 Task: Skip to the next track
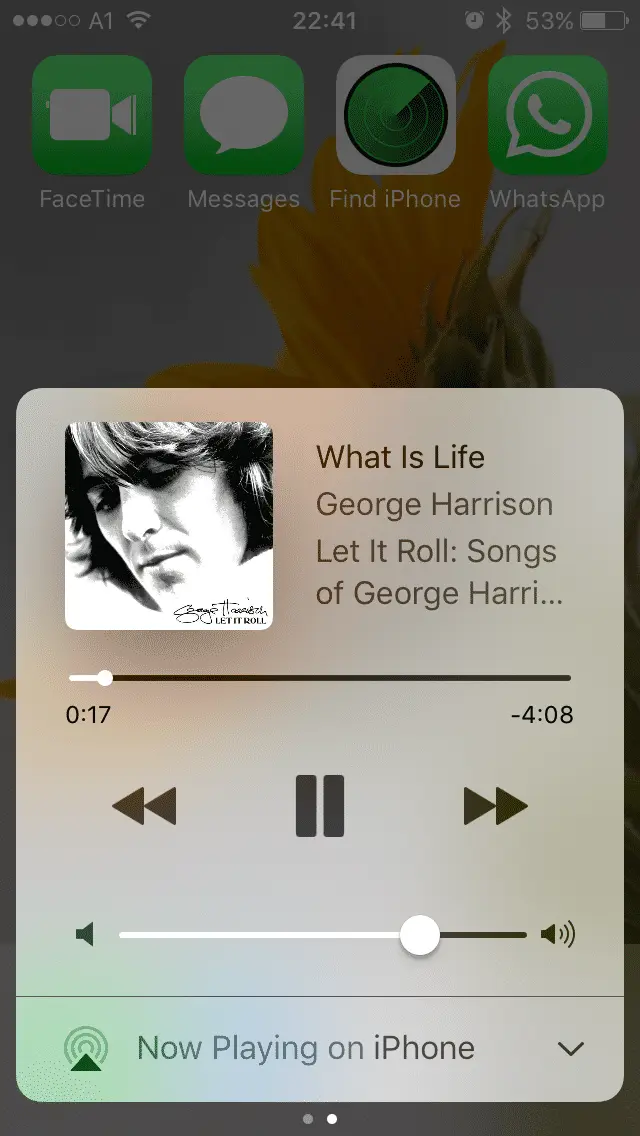click(x=495, y=805)
